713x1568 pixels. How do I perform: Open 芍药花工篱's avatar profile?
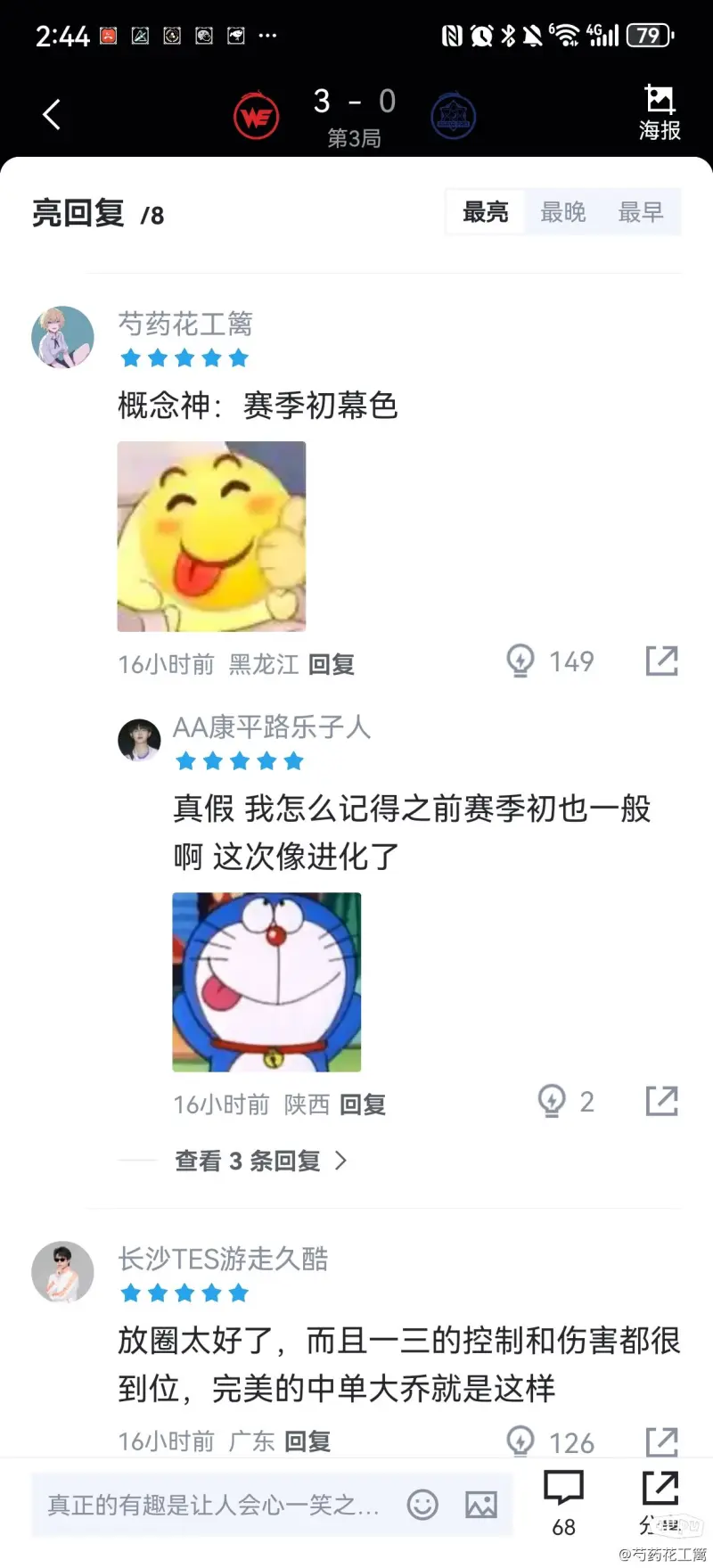62,337
